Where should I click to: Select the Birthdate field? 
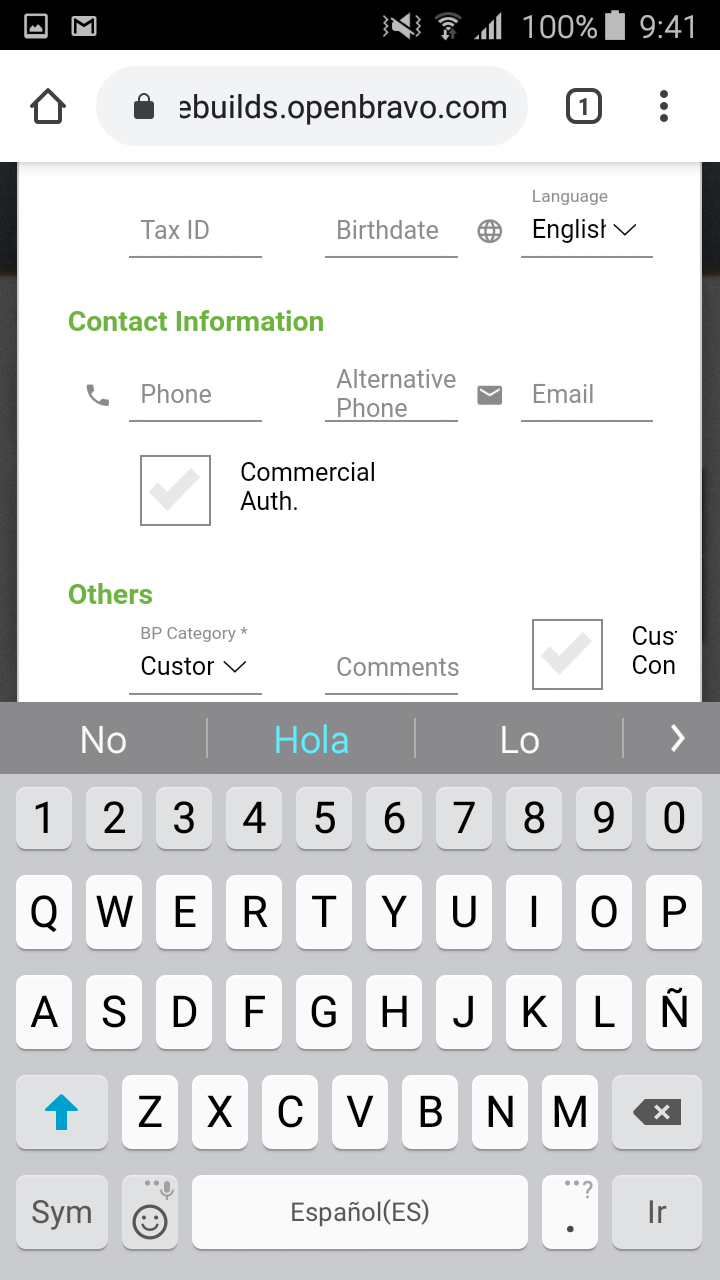point(391,231)
